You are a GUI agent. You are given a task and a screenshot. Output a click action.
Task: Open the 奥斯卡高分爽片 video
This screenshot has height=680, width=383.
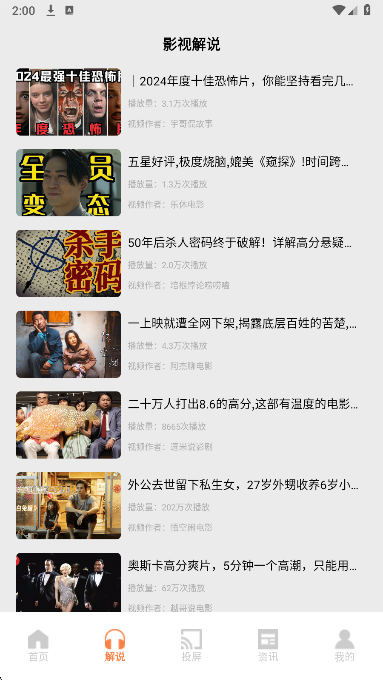191,582
